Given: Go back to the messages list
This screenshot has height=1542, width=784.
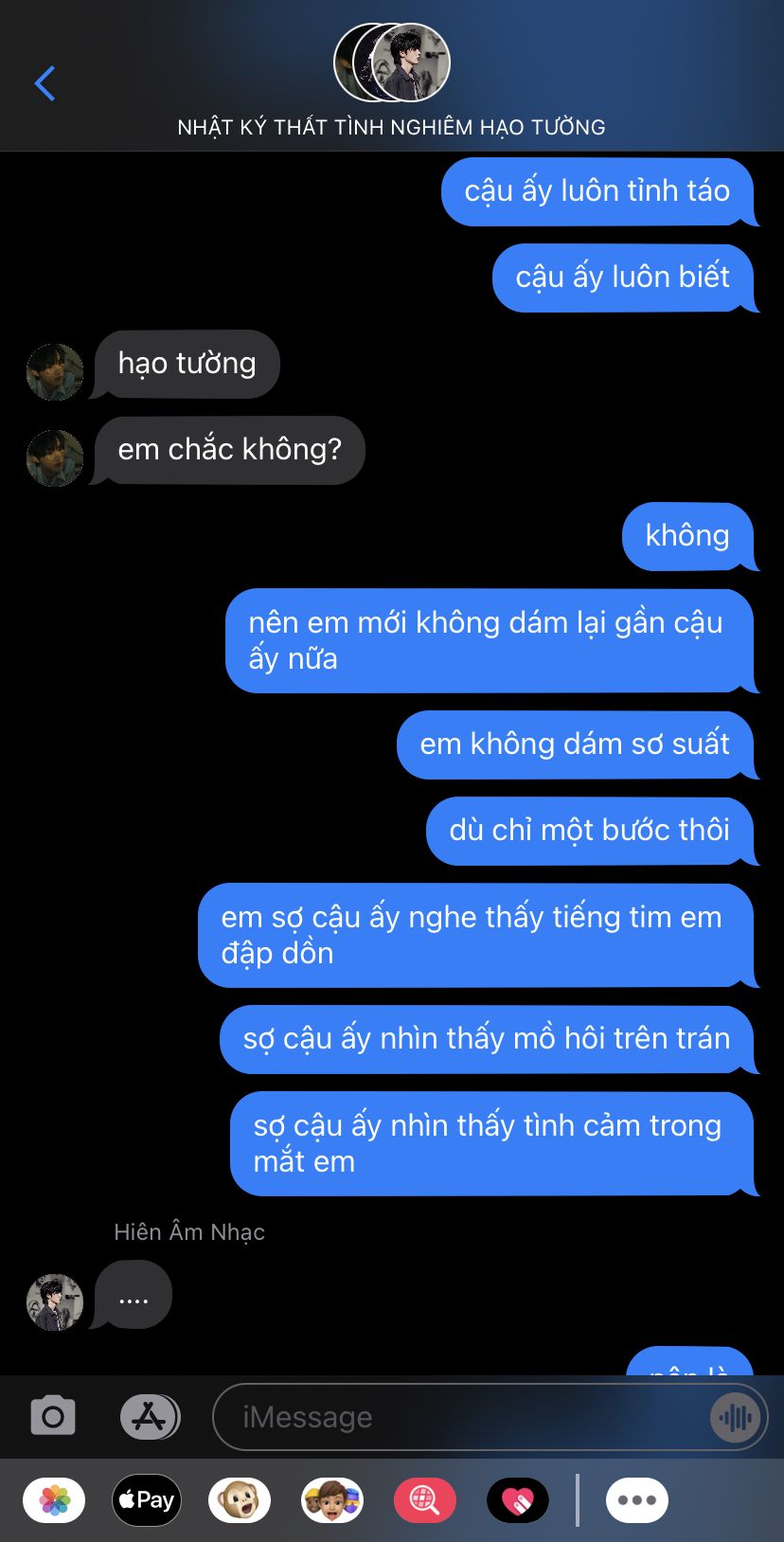Looking at the screenshot, I should point(45,83).
